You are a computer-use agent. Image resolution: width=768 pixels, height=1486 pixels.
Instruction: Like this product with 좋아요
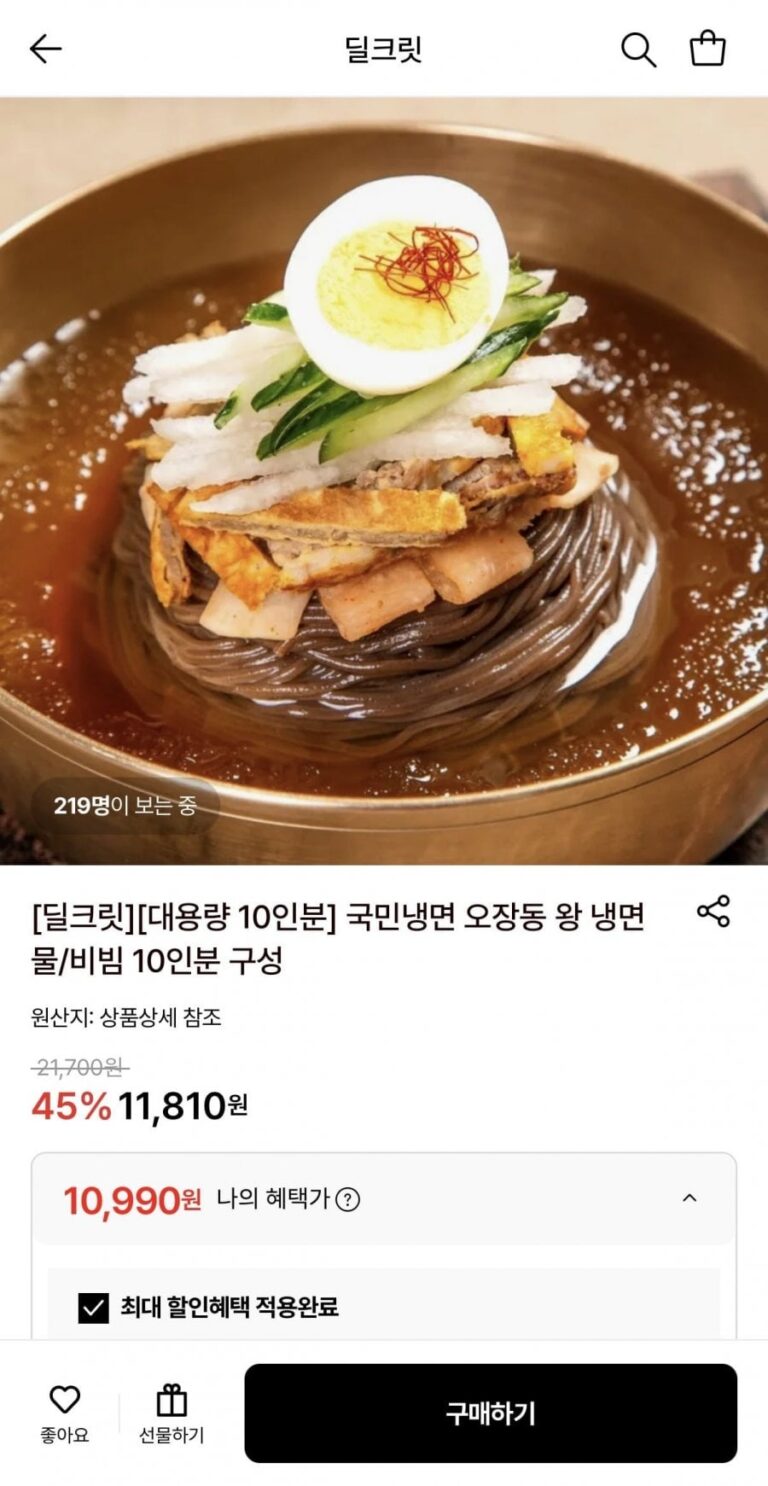coord(65,1413)
